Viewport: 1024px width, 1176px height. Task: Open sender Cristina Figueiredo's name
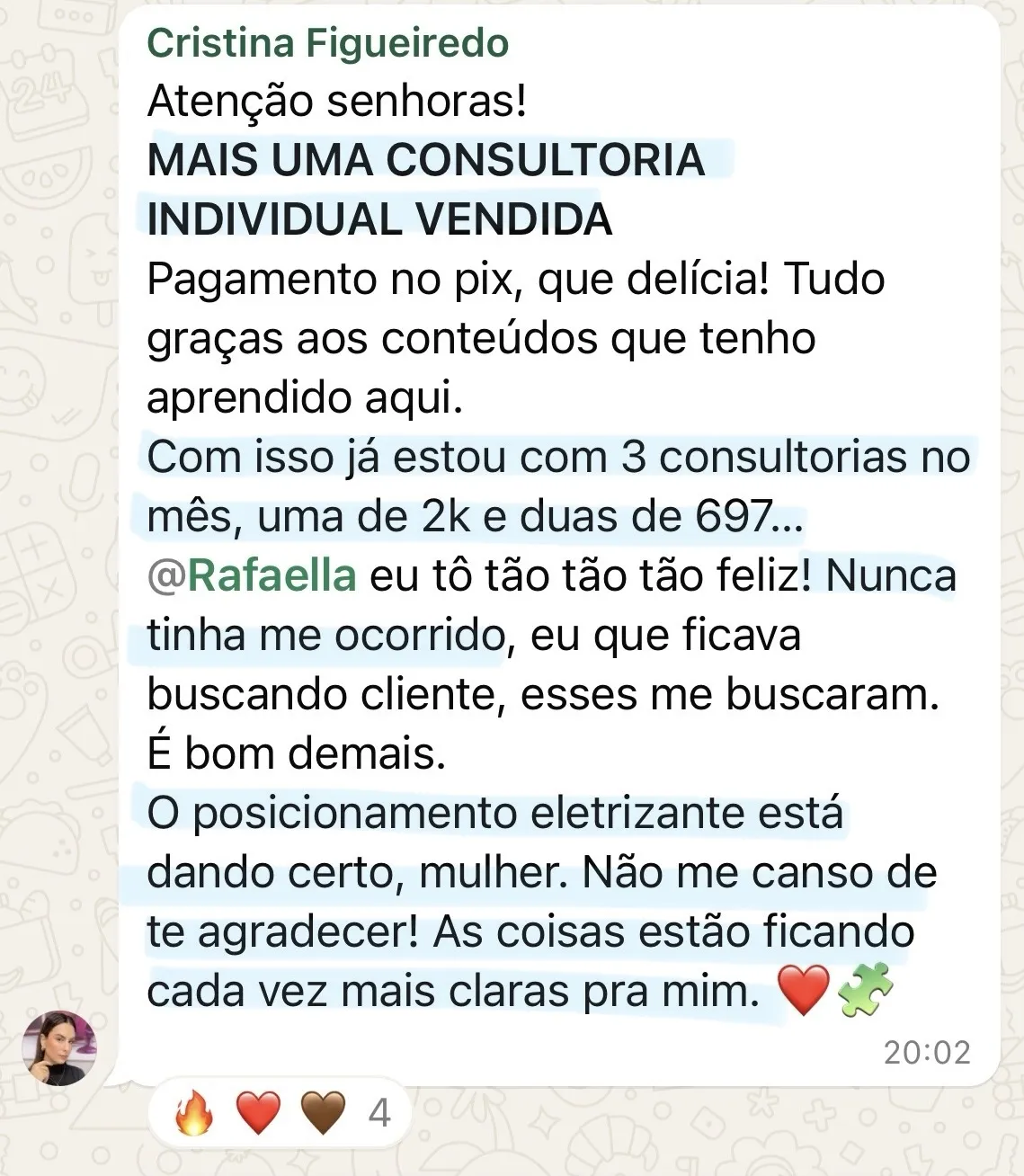pos(327,43)
